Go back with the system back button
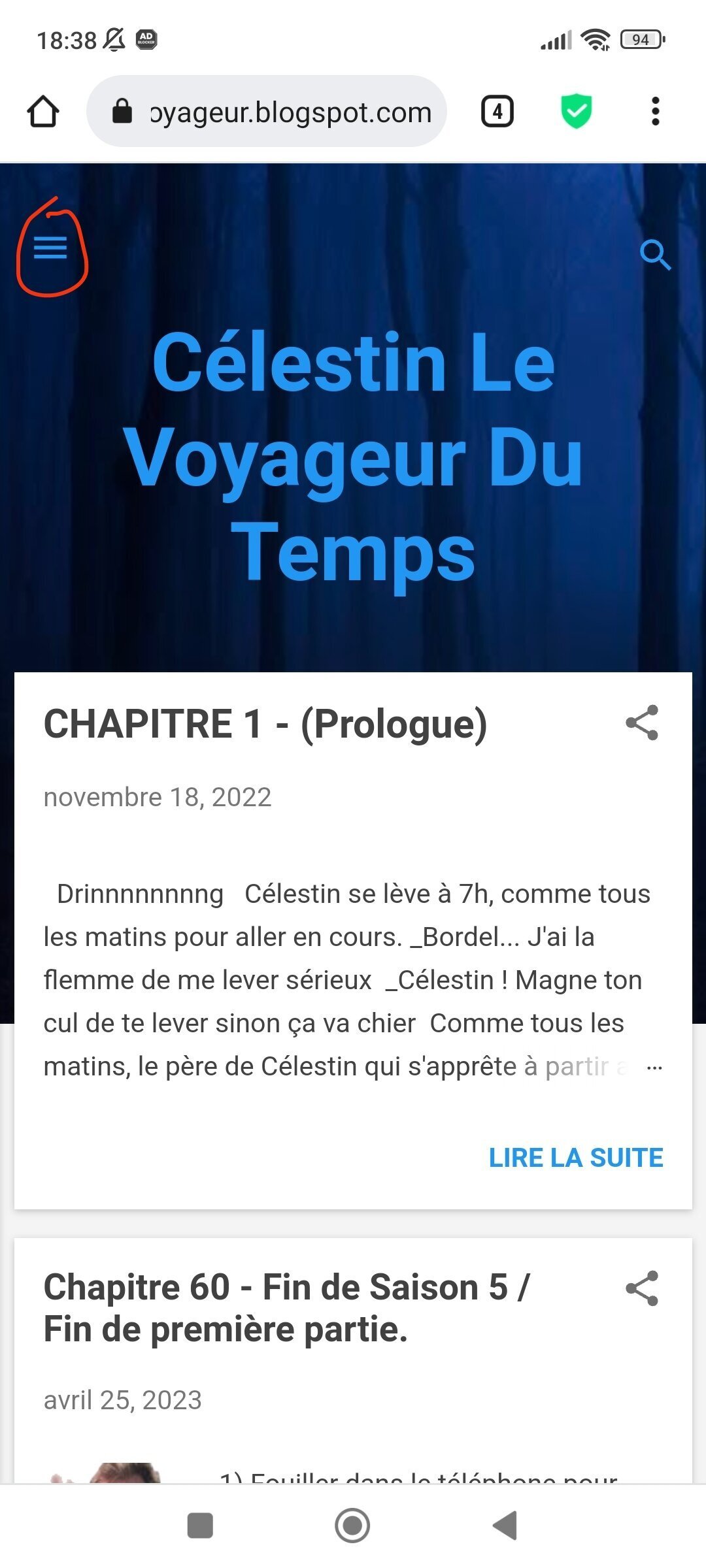 505,1526
